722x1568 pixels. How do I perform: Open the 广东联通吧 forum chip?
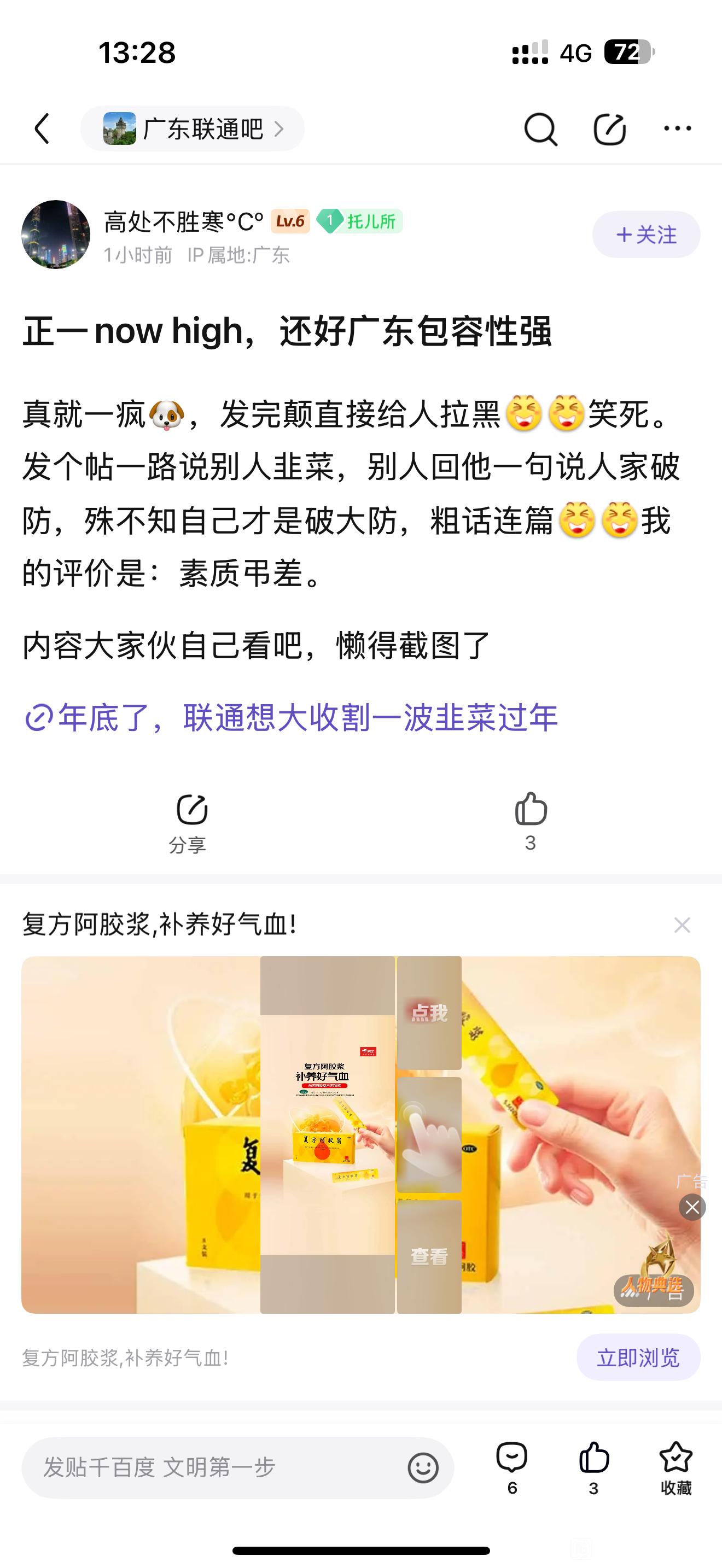pos(193,128)
